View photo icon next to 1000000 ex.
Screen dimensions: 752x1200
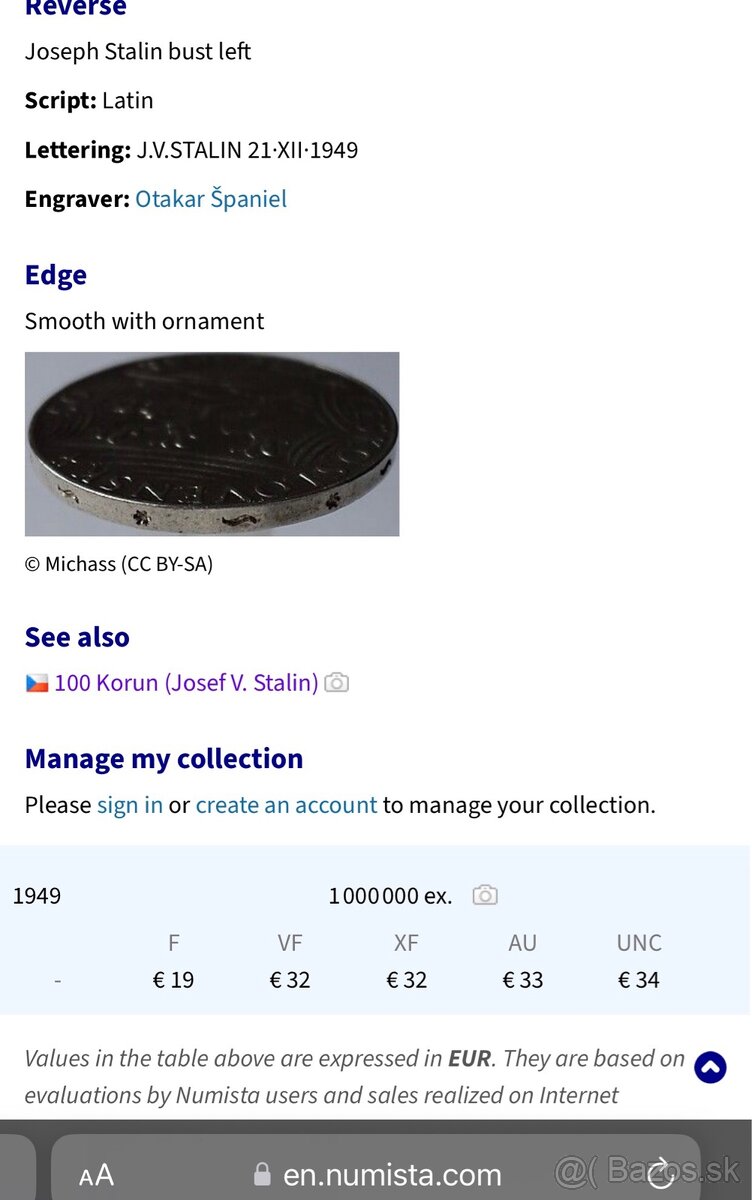pos(485,895)
